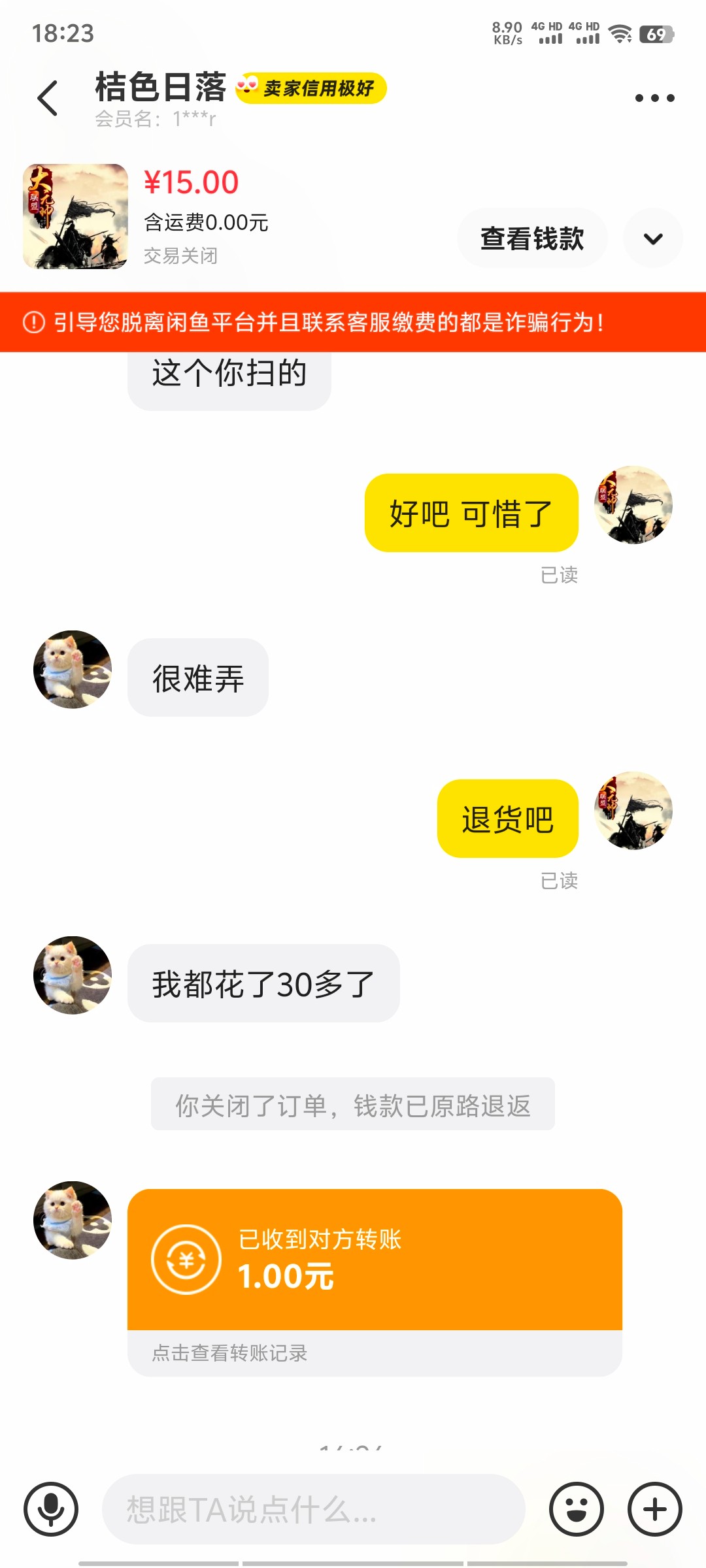Go back from the chat
This screenshot has height=1568, width=706.
pos(48,99)
